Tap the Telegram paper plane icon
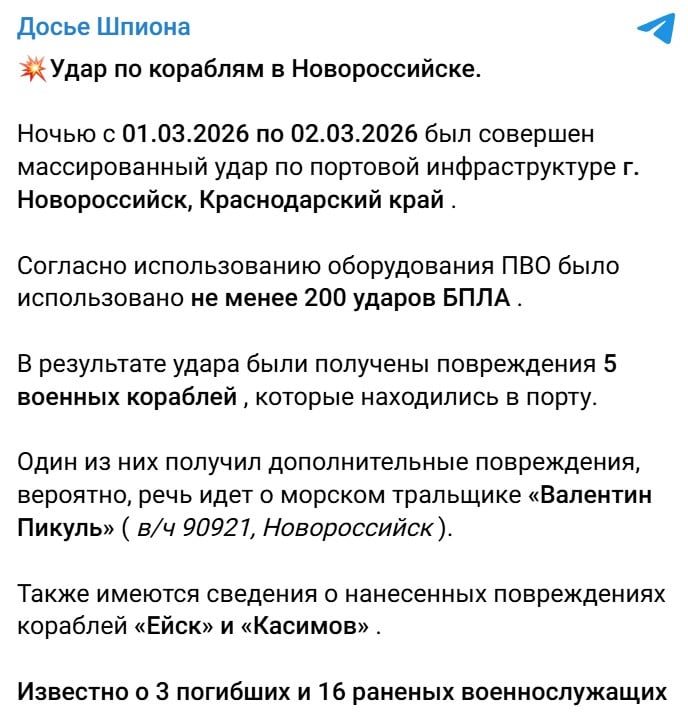 655,29
